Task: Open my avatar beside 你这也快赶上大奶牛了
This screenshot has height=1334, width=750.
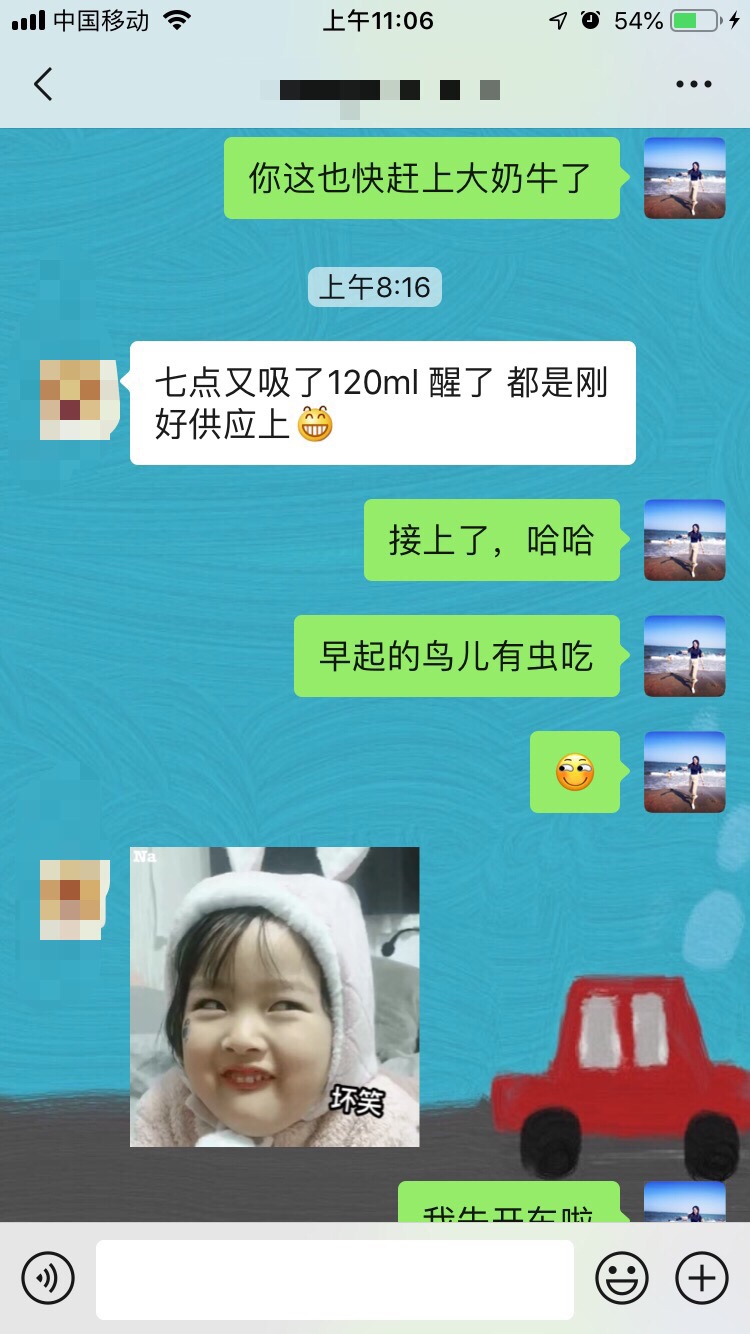Action: click(x=684, y=178)
